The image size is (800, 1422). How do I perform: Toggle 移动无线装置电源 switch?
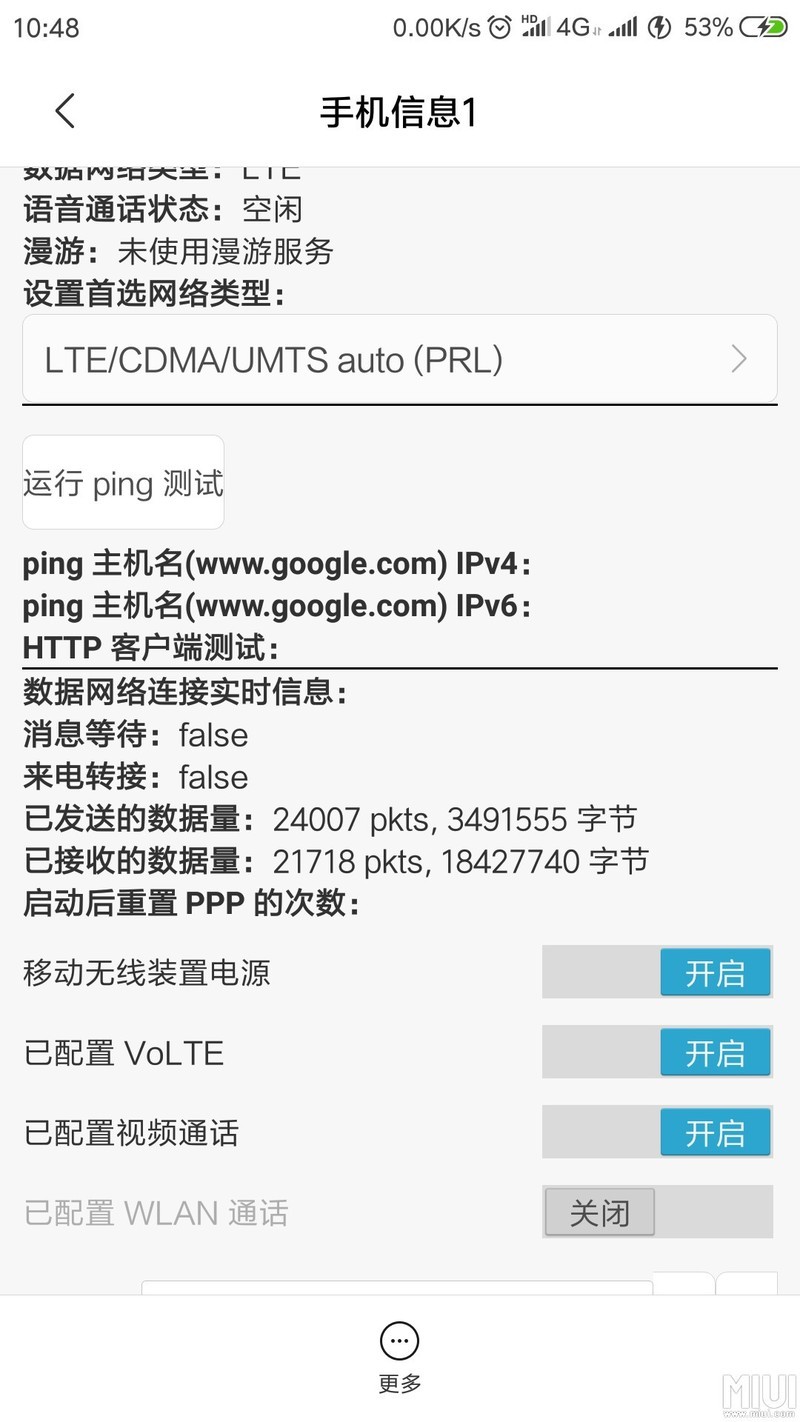click(657, 973)
